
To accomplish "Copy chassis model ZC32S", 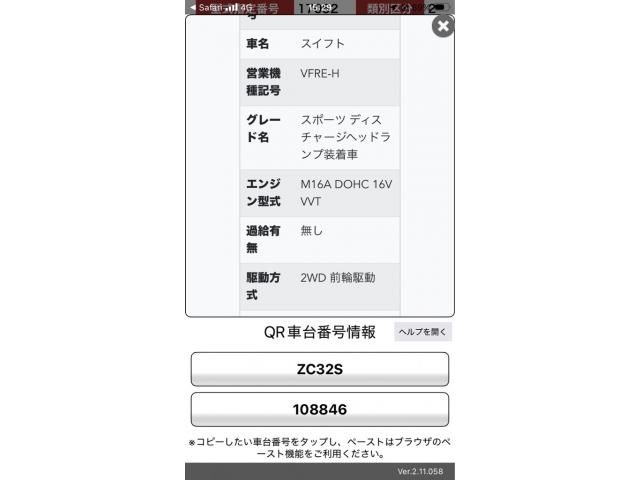I will (319, 369).
